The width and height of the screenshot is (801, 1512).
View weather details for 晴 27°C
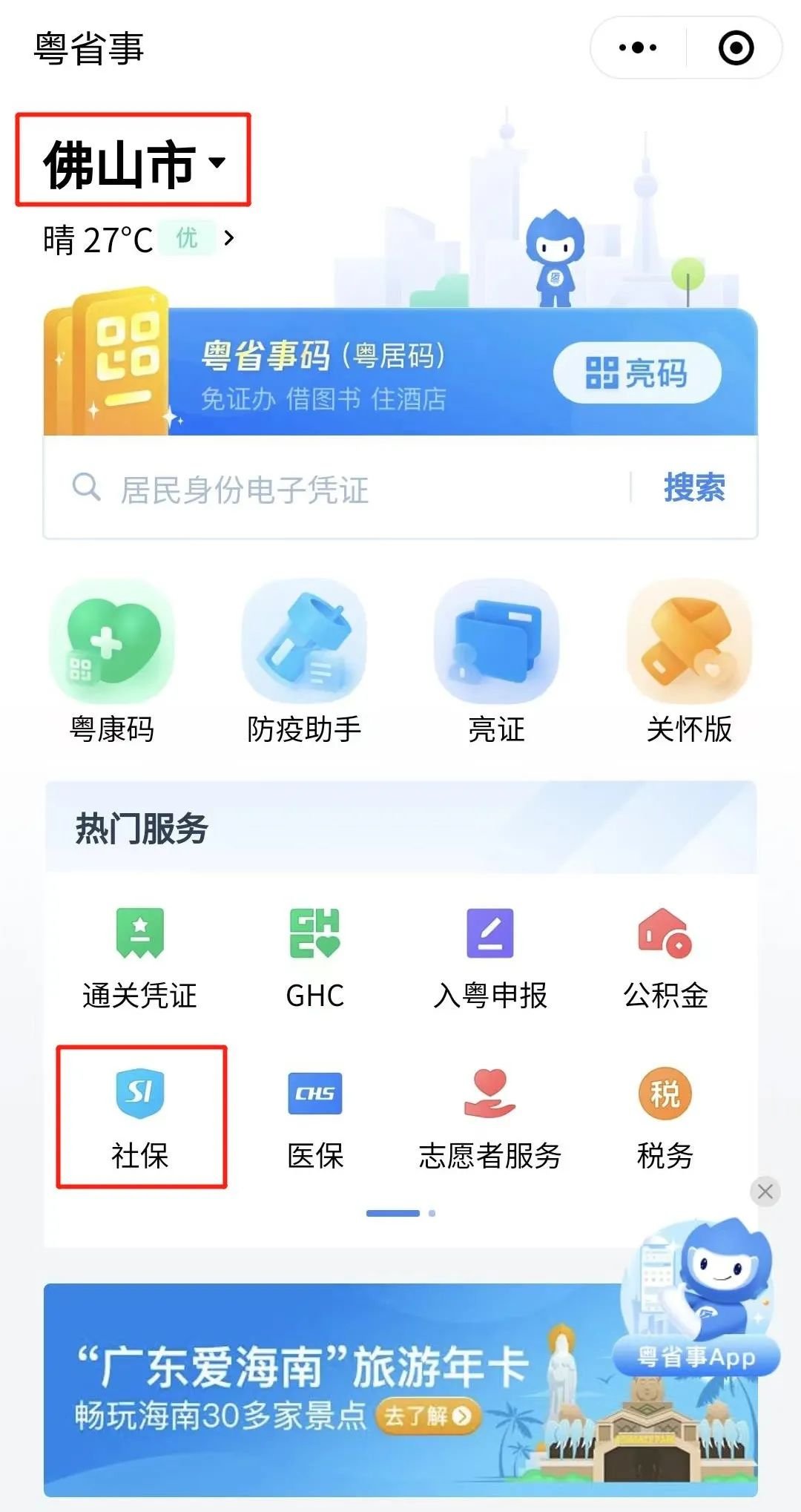[x=138, y=240]
